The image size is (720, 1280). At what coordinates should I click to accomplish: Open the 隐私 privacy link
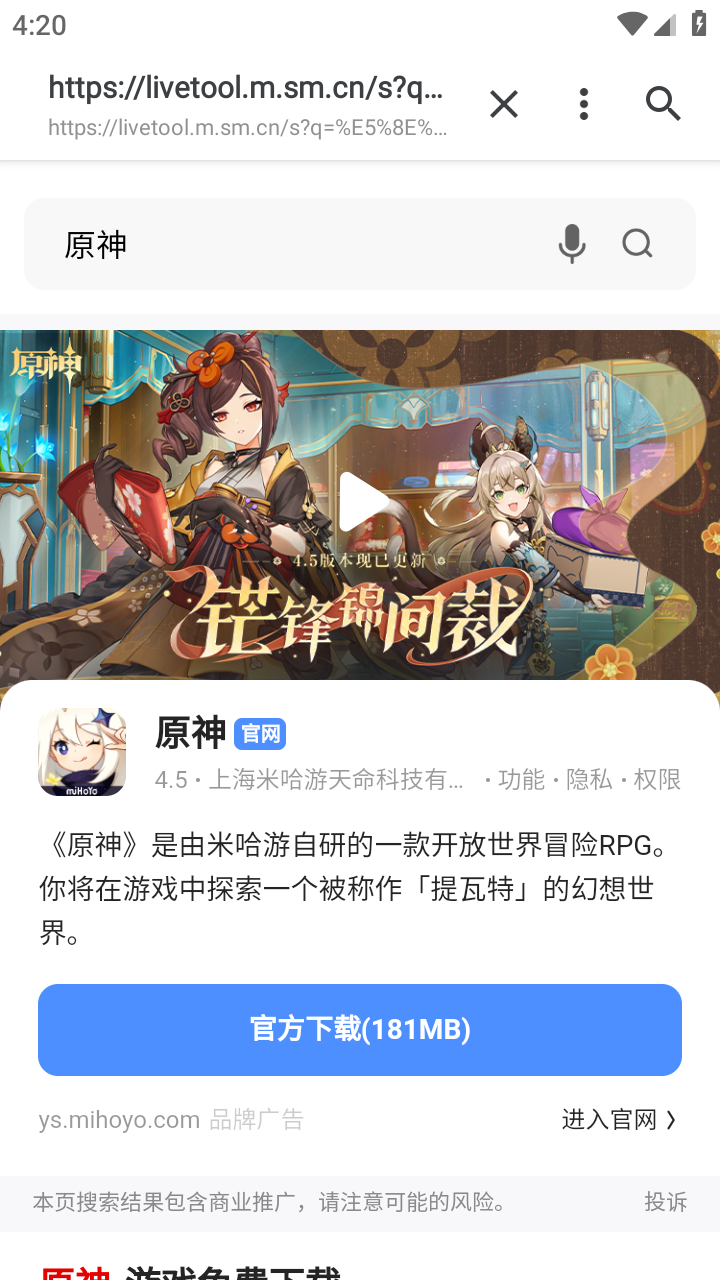point(589,780)
